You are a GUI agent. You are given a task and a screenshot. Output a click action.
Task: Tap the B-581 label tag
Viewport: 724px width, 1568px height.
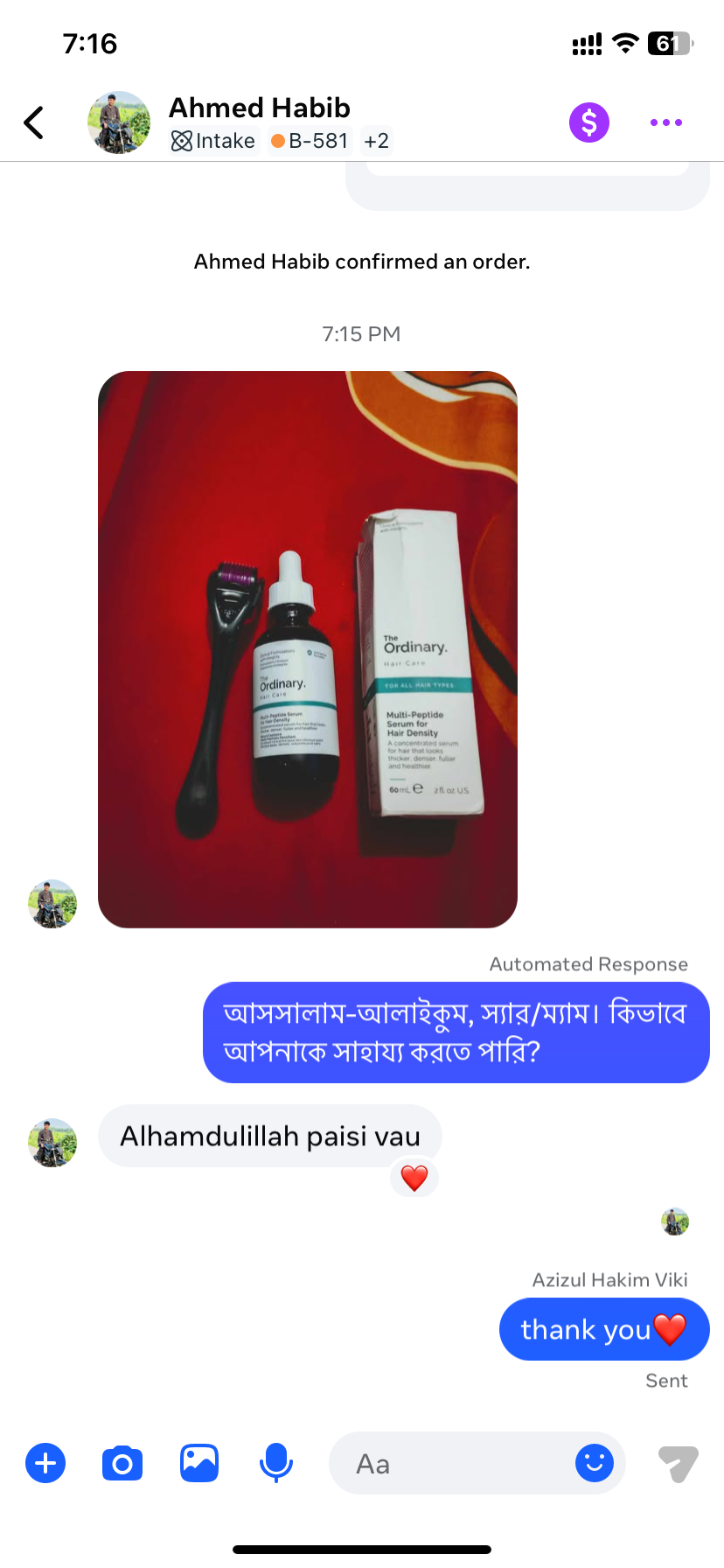point(310,141)
